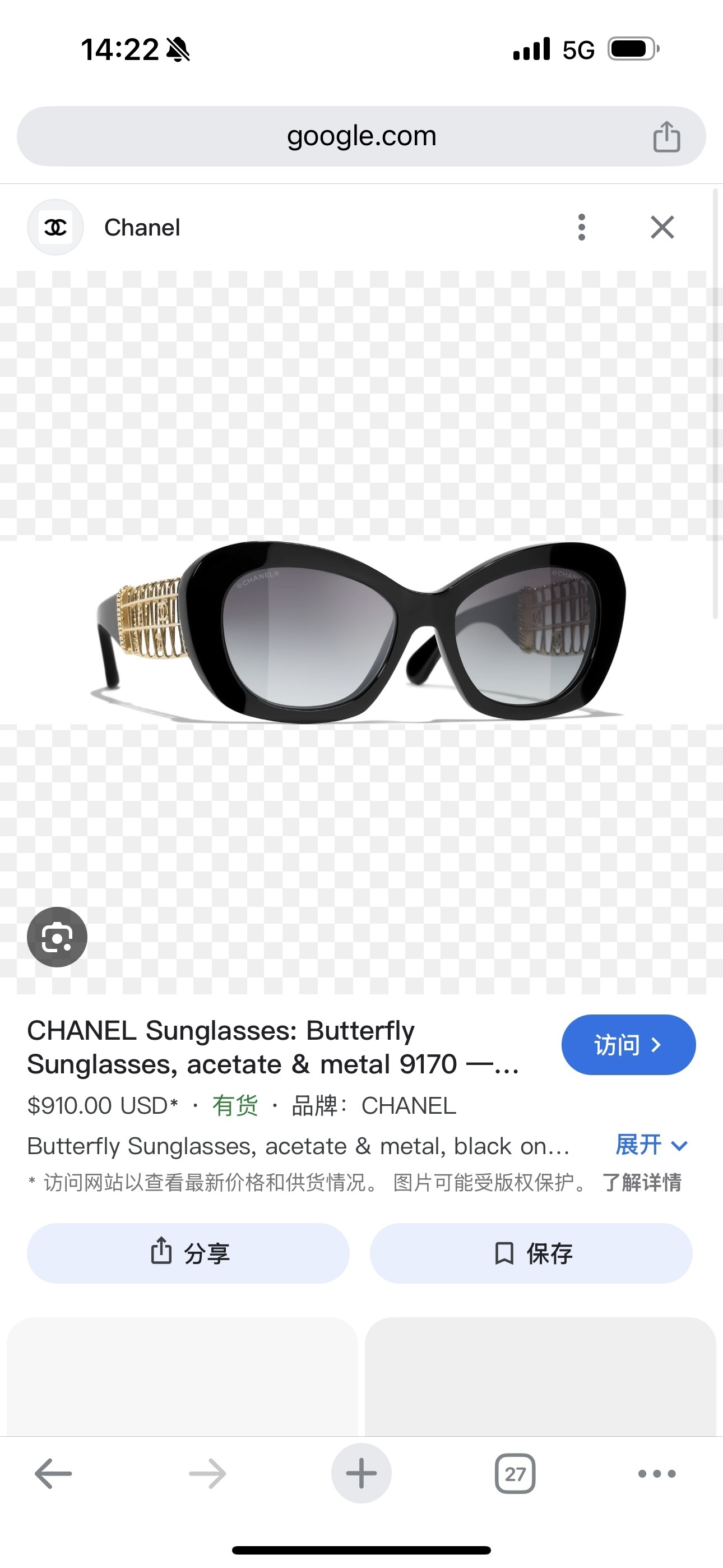
Task: Click the Chanel brand logo avatar
Action: click(55, 227)
